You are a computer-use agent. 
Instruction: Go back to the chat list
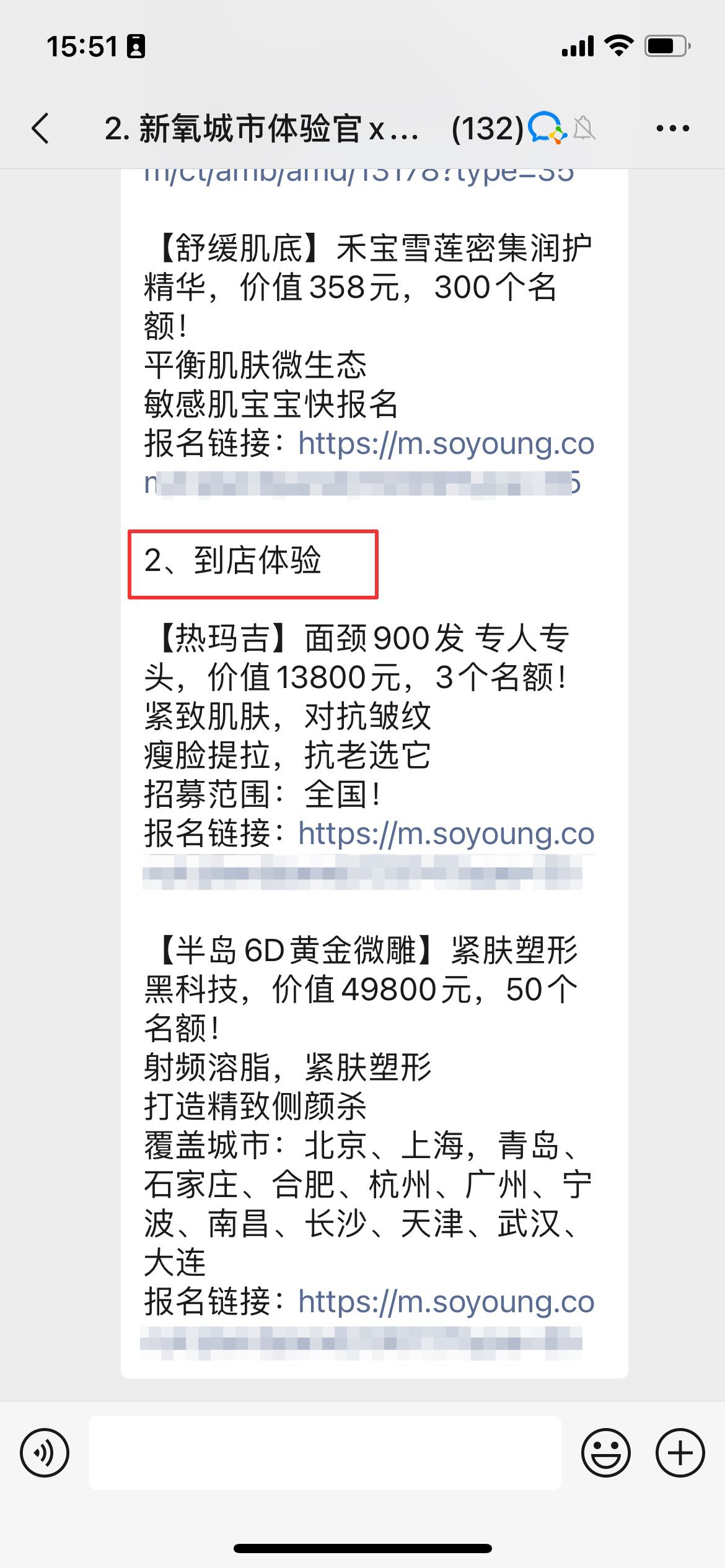click(41, 129)
